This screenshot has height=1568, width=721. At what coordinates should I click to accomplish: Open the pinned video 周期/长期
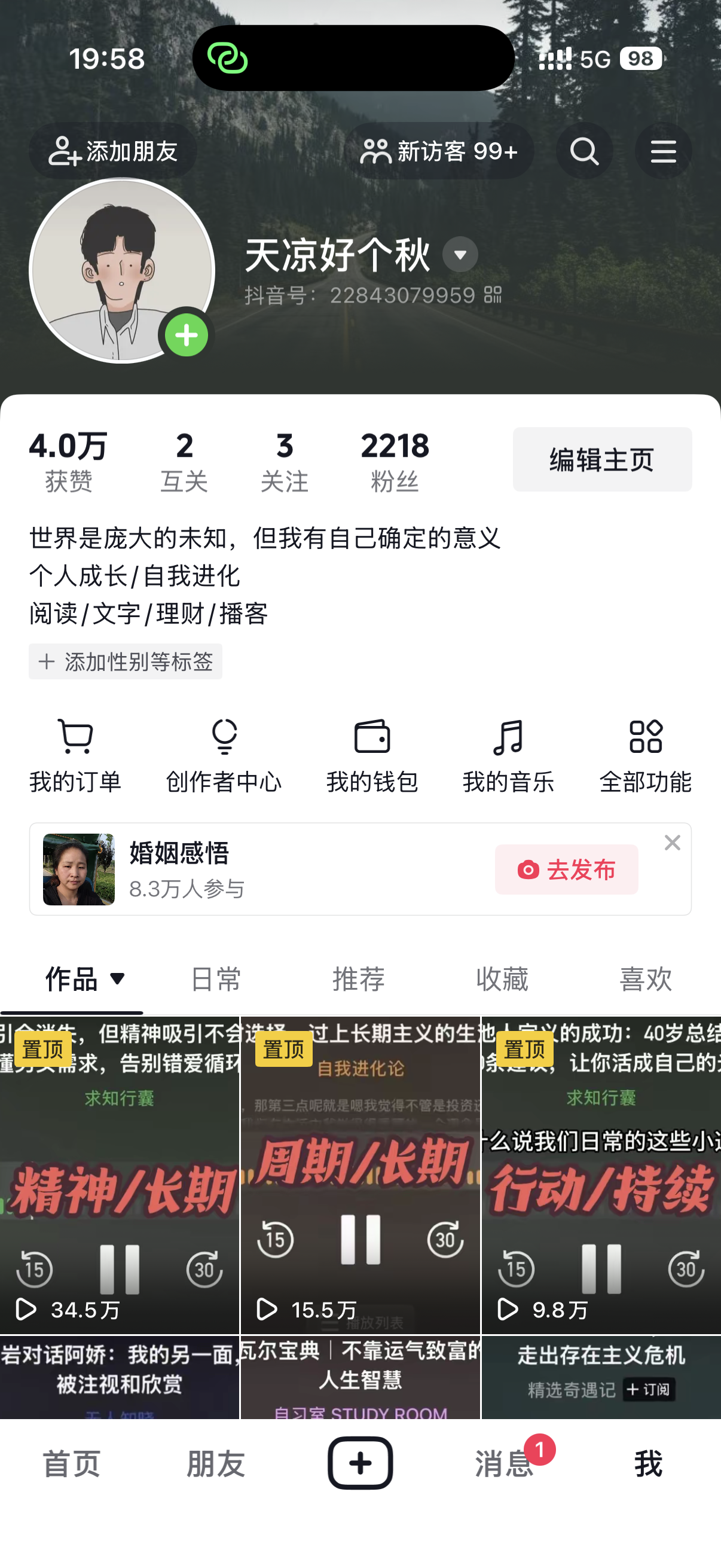360,1175
